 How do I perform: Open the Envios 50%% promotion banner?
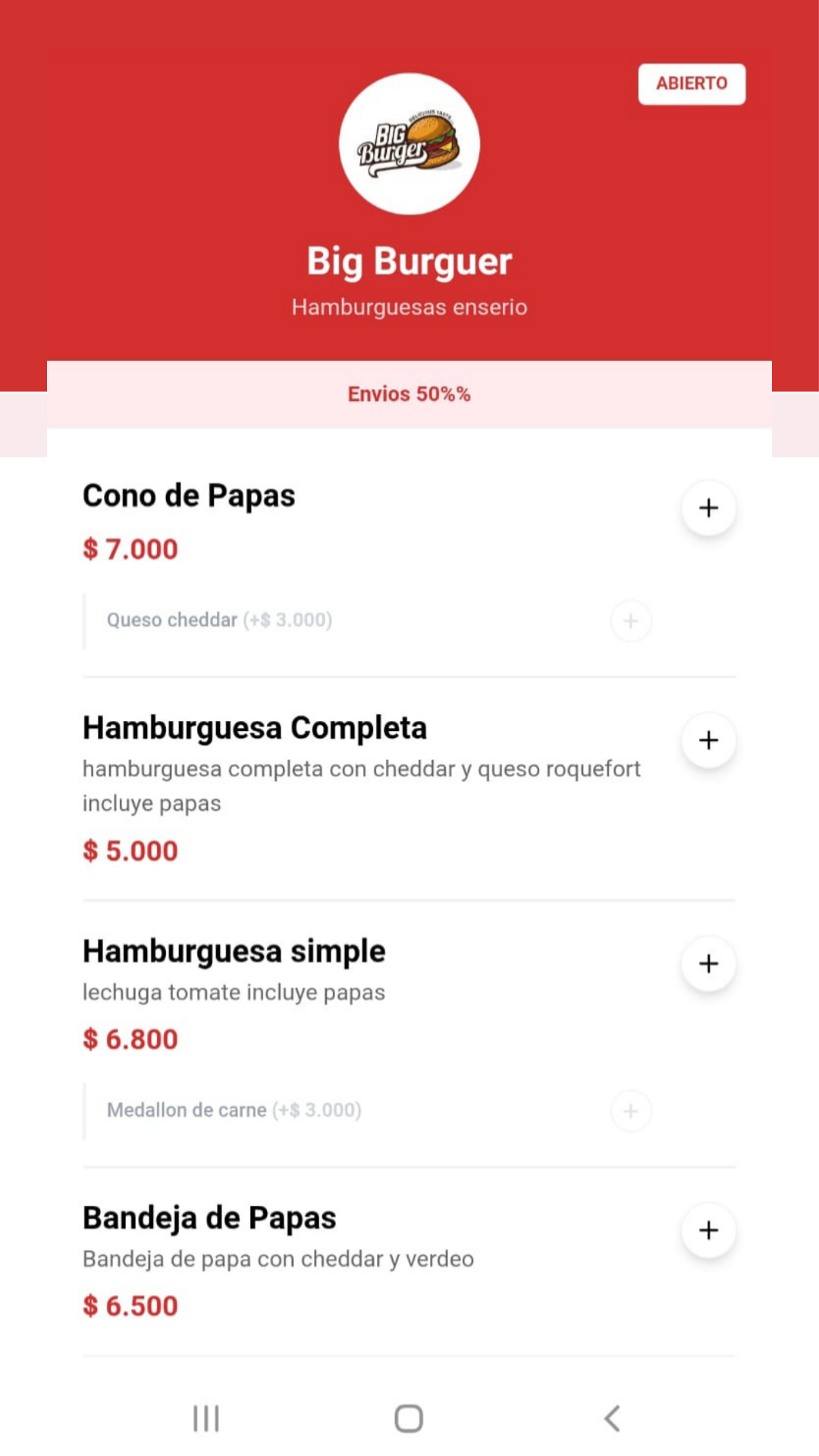[409, 394]
